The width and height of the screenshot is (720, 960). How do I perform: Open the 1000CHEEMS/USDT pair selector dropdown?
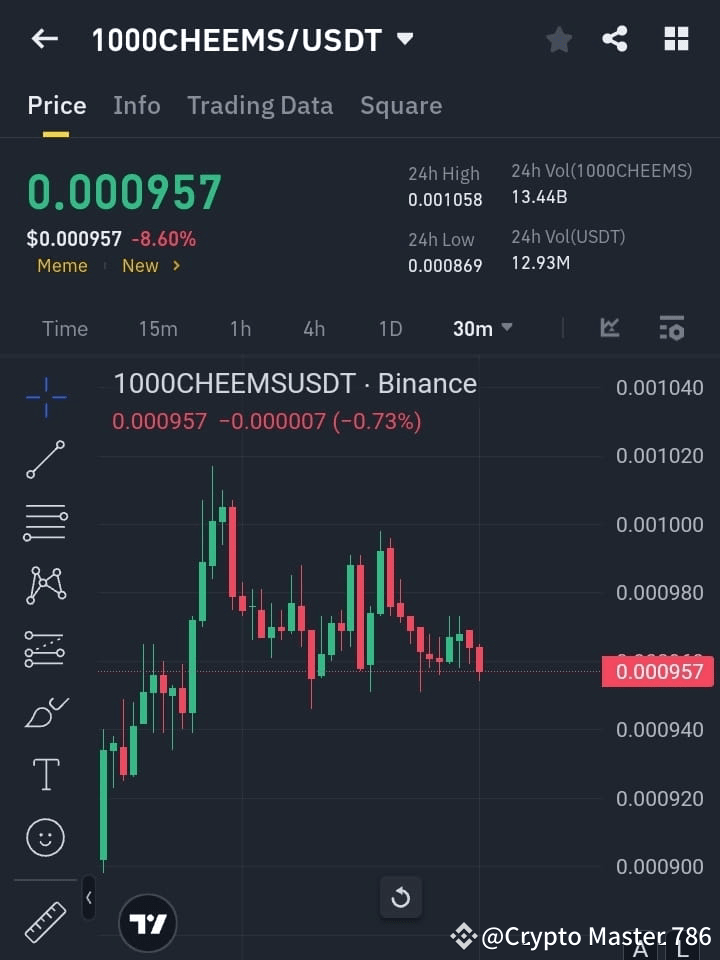point(405,39)
